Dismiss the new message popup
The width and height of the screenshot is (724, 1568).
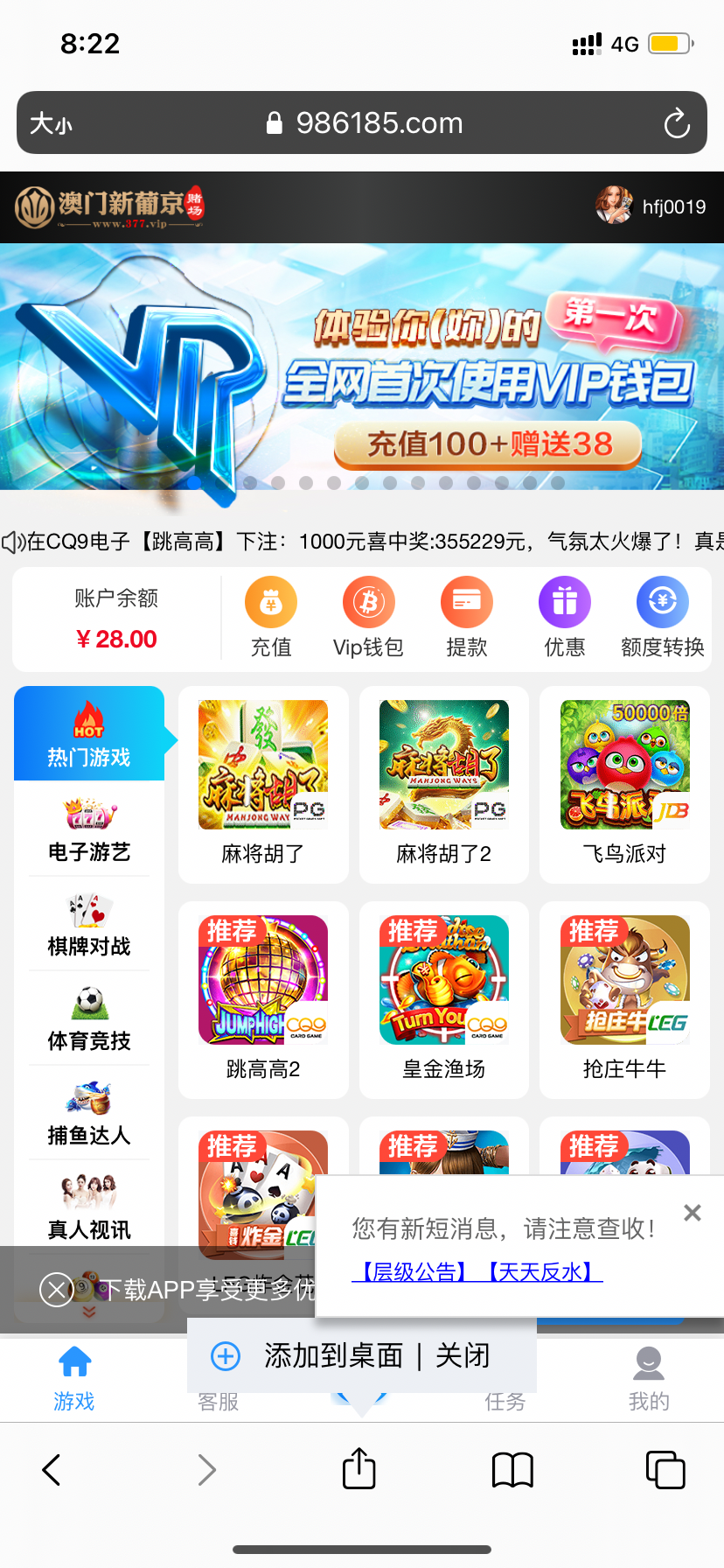pyautogui.click(x=693, y=1213)
